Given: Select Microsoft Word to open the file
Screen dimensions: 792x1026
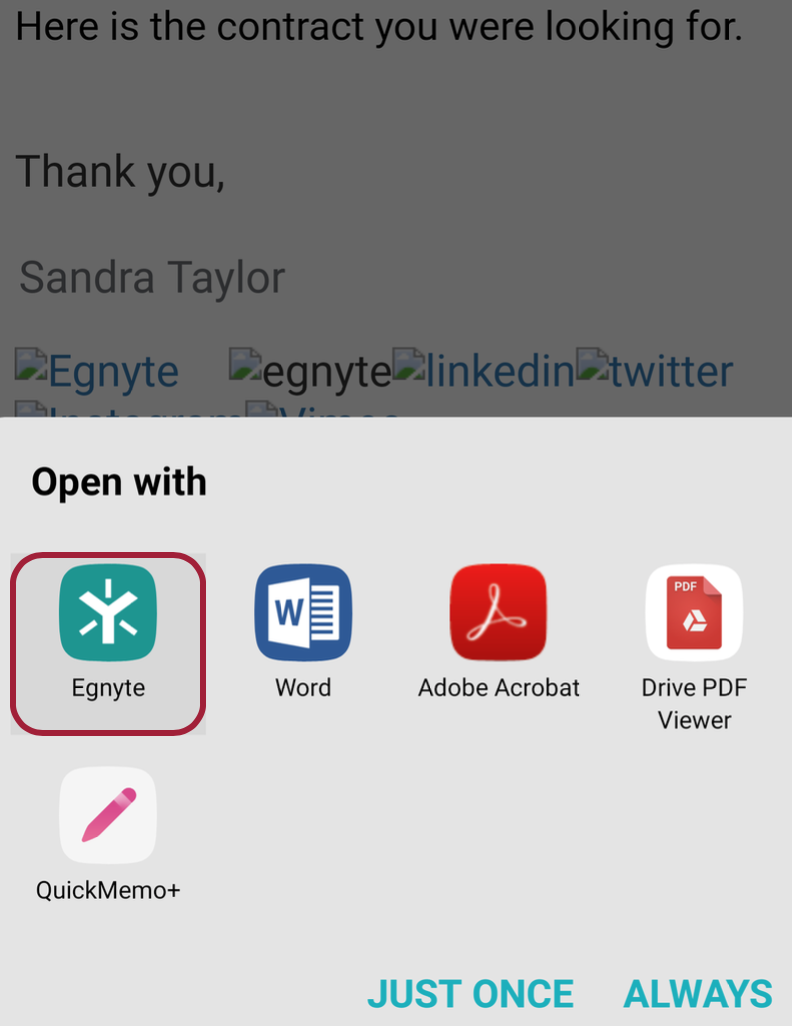Looking at the screenshot, I should [x=303, y=630].
